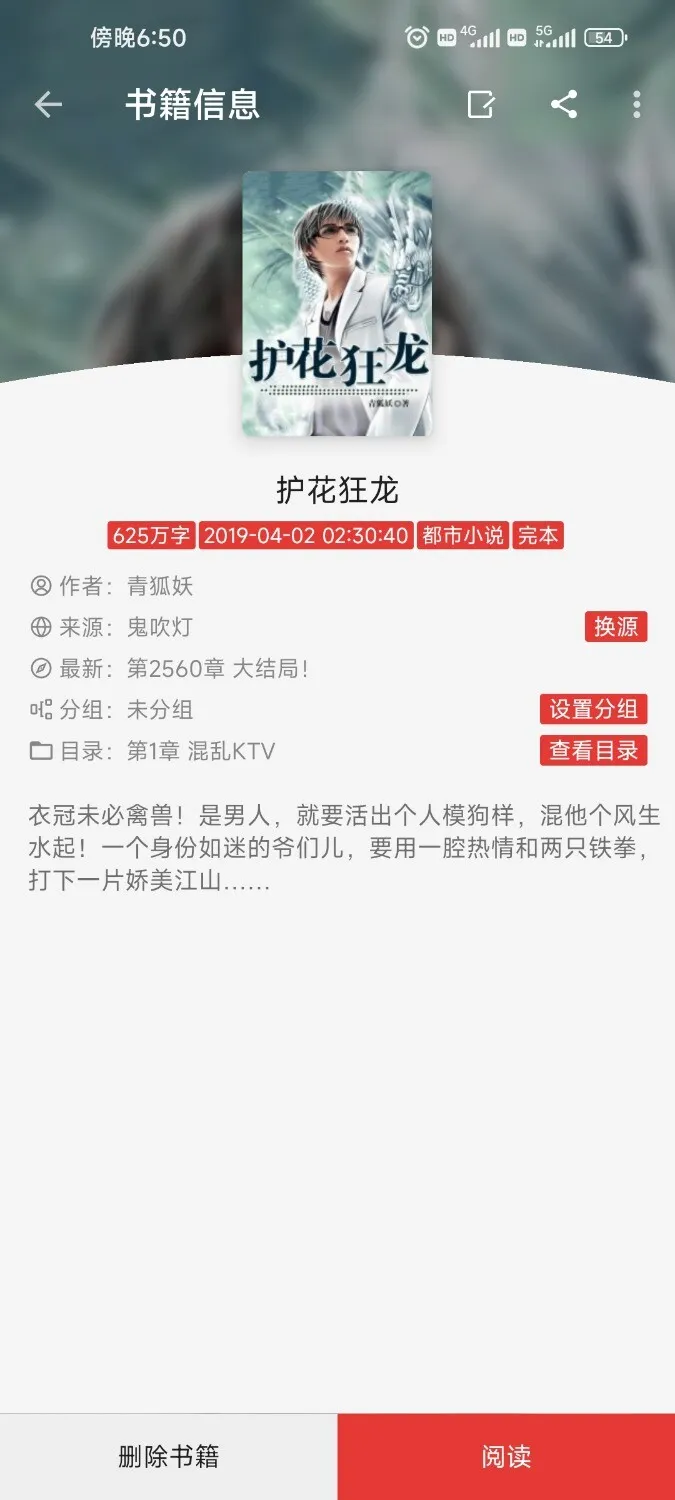Tap the 换源 button to change source
The width and height of the screenshot is (675, 1500).
[x=616, y=627]
